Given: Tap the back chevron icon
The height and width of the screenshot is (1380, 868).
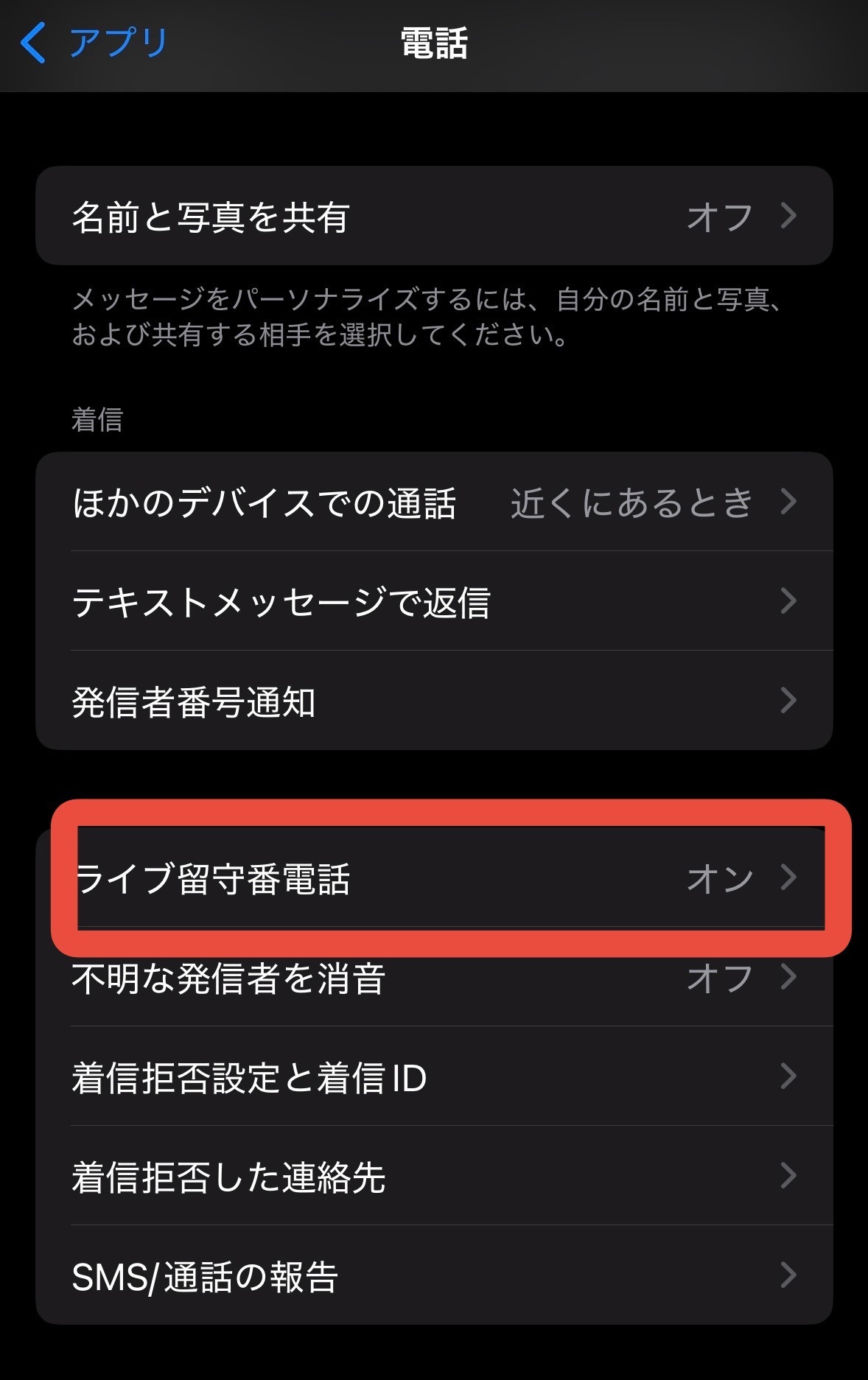Looking at the screenshot, I should (35, 43).
